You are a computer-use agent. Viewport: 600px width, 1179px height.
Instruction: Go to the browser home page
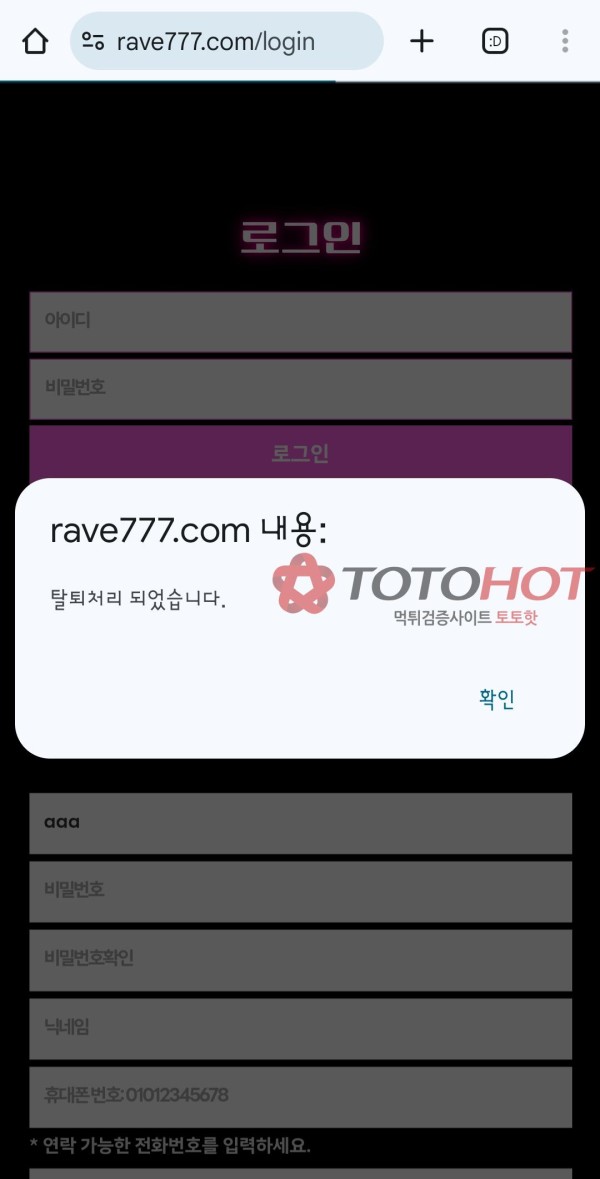click(x=35, y=41)
